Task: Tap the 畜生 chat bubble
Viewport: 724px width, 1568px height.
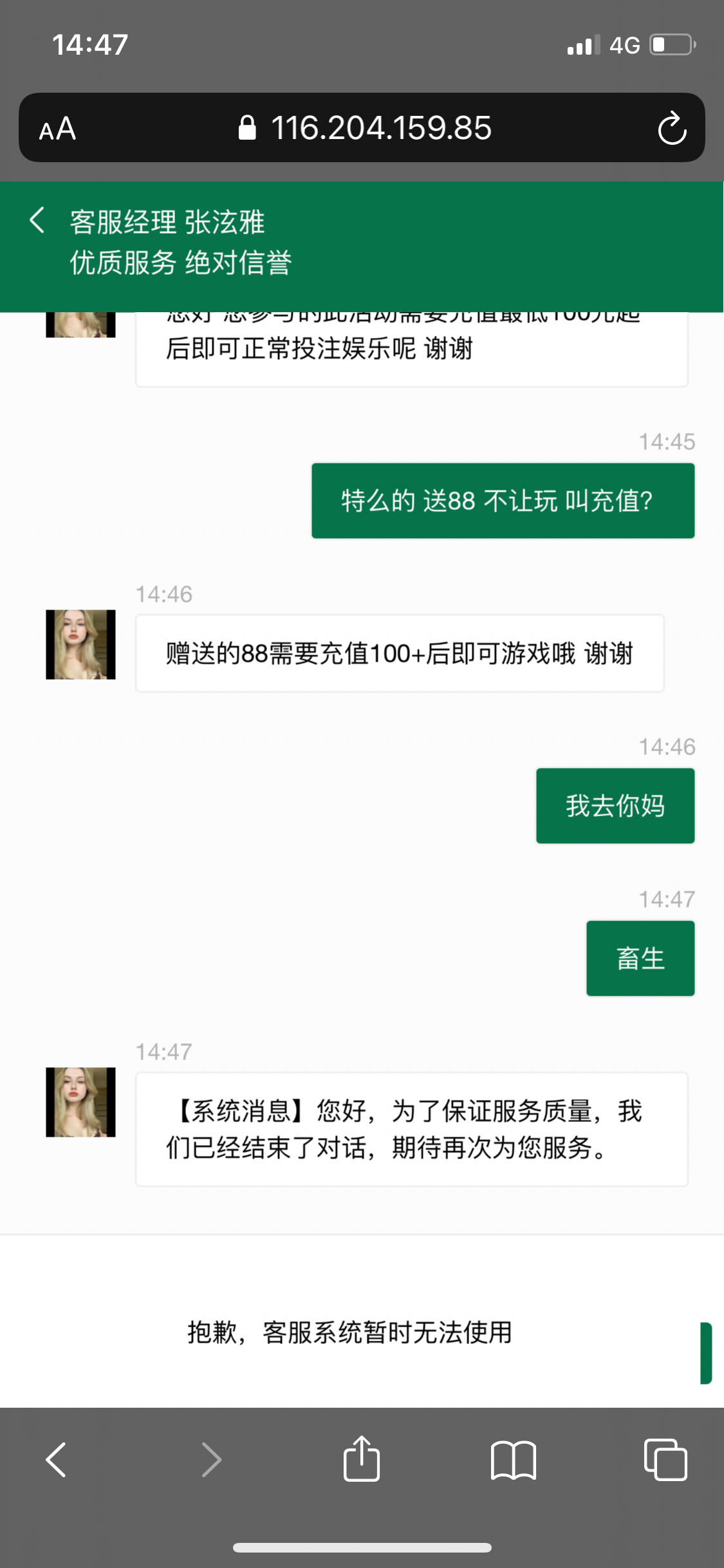Action: (640, 957)
